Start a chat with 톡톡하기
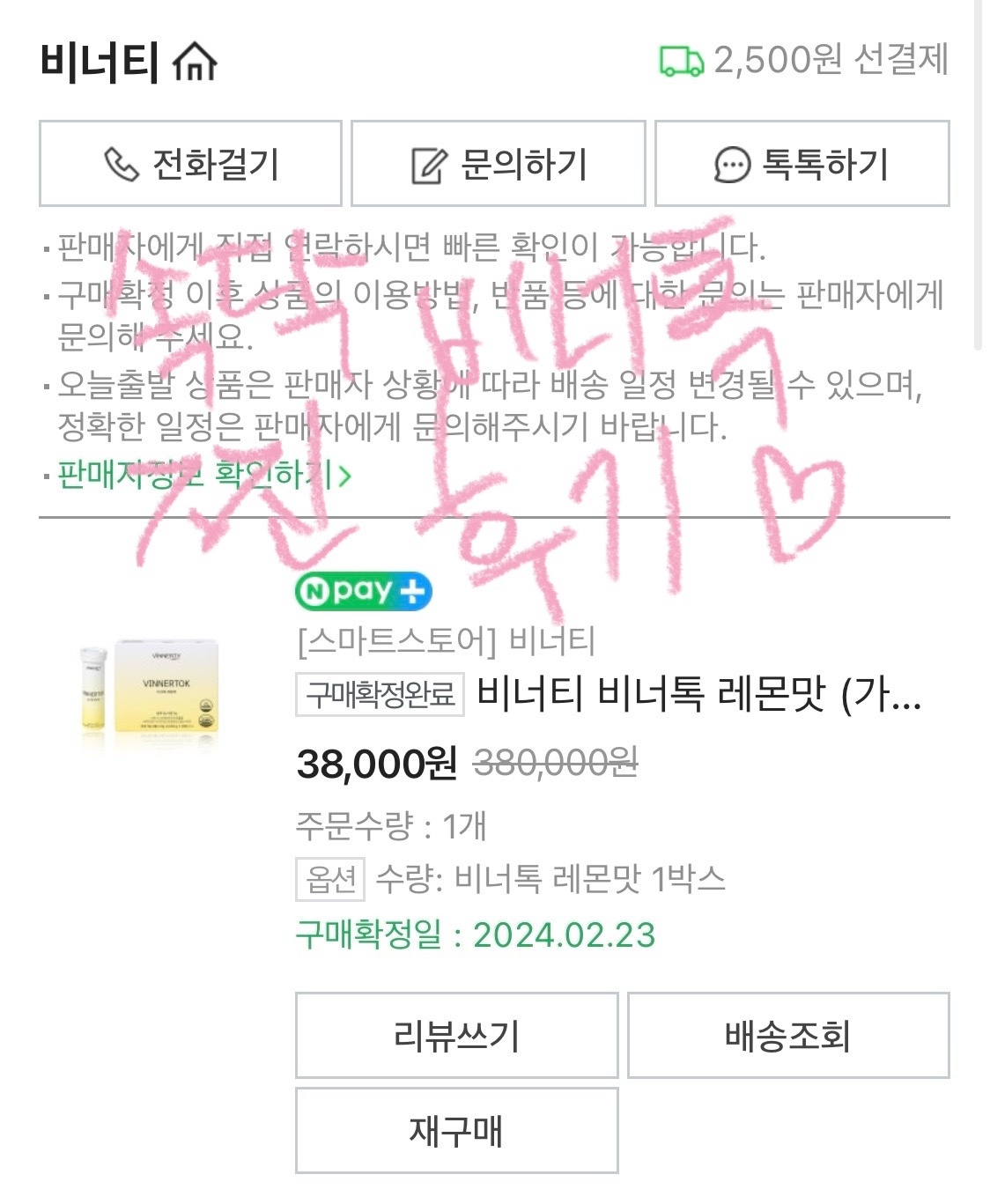Image resolution: width=990 pixels, height=1204 pixels. click(x=802, y=164)
